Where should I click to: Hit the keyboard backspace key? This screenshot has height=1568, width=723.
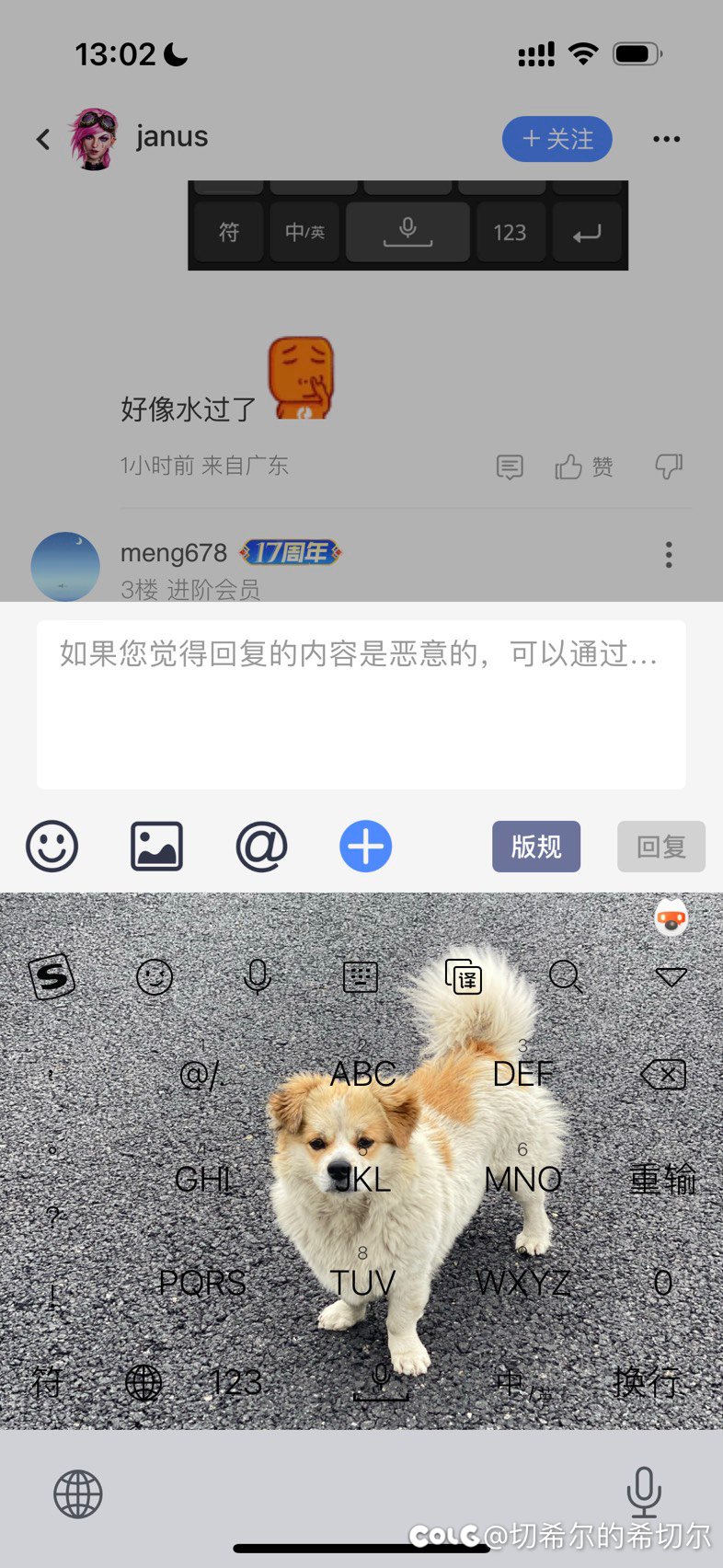pos(662,1074)
